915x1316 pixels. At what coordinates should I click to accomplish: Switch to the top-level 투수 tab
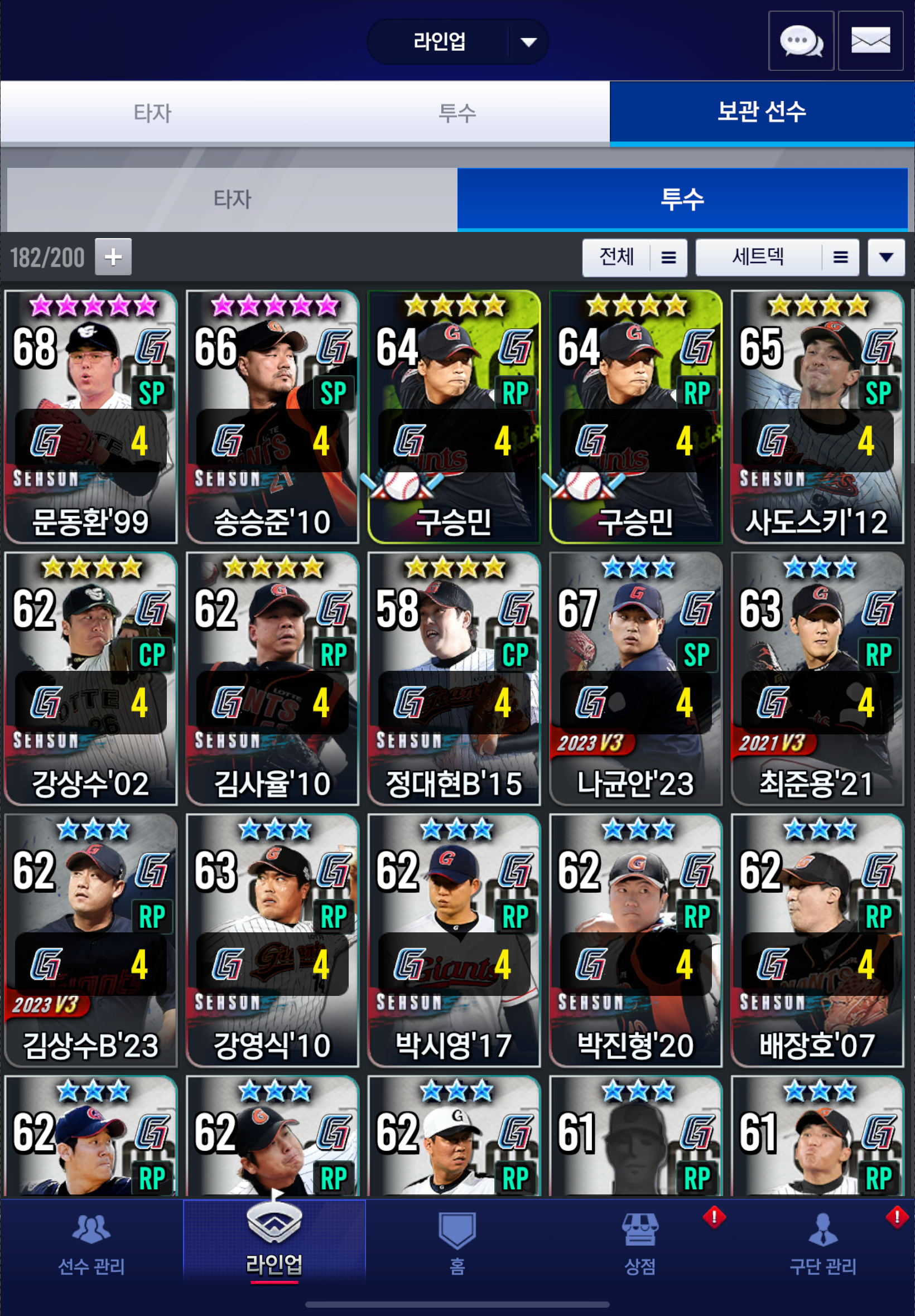(457, 112)
